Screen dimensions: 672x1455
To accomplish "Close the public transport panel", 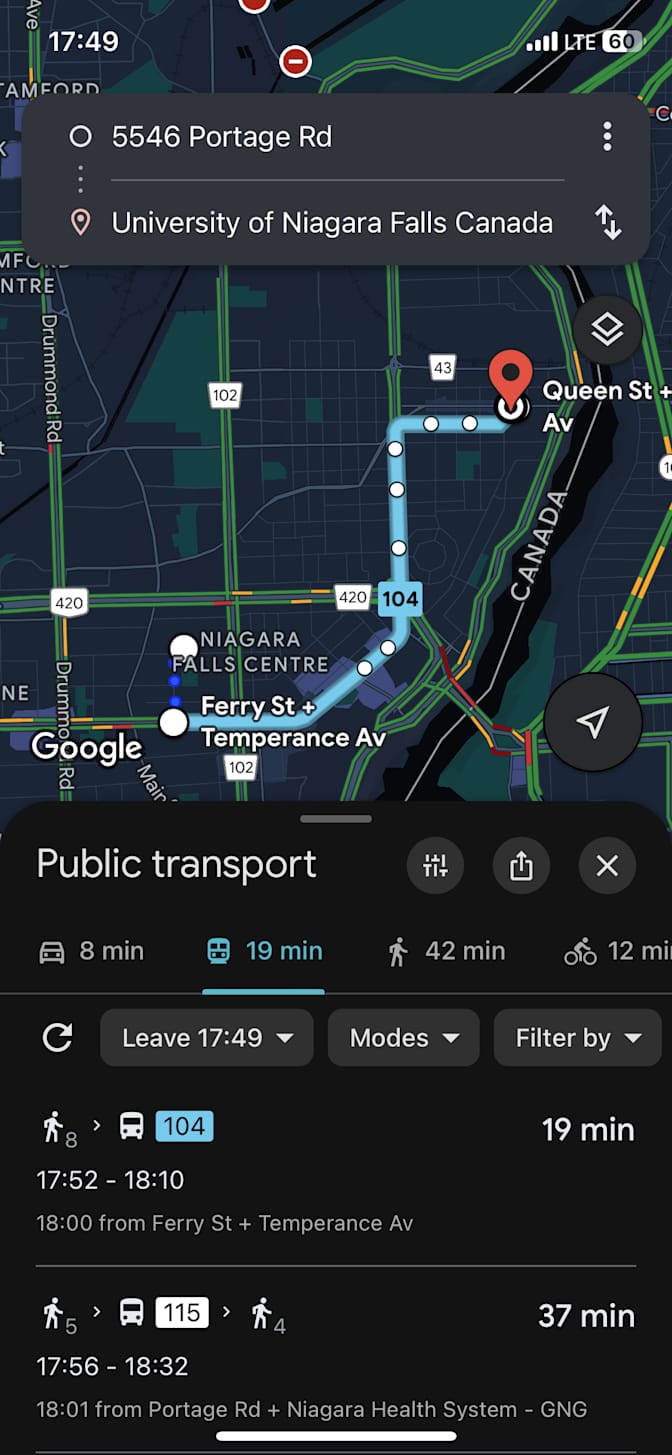I will [607, 866].
